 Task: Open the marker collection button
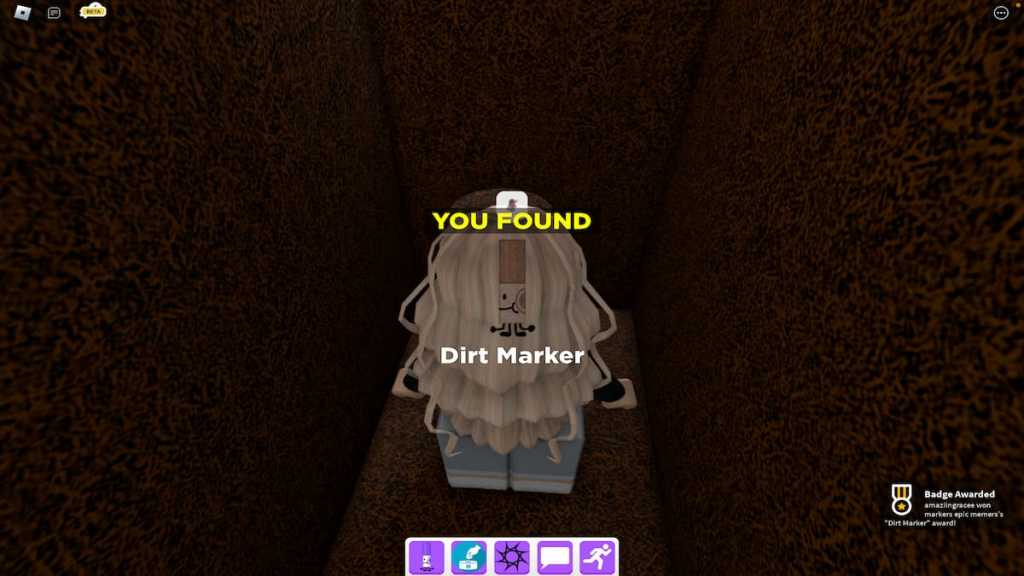(426, 556)
